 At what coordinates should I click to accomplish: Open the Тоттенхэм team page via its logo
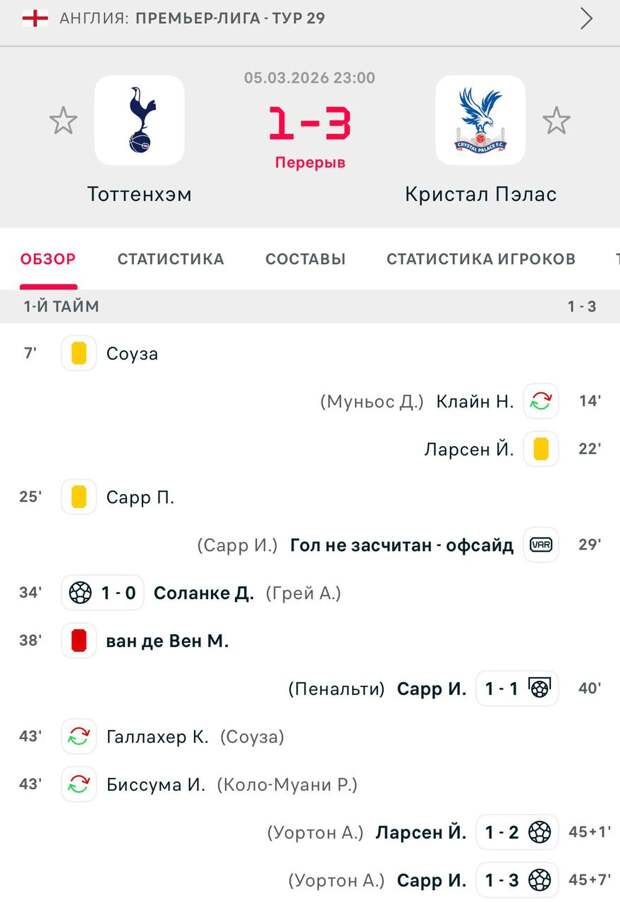pyautogui.click(x=139, y=120)
